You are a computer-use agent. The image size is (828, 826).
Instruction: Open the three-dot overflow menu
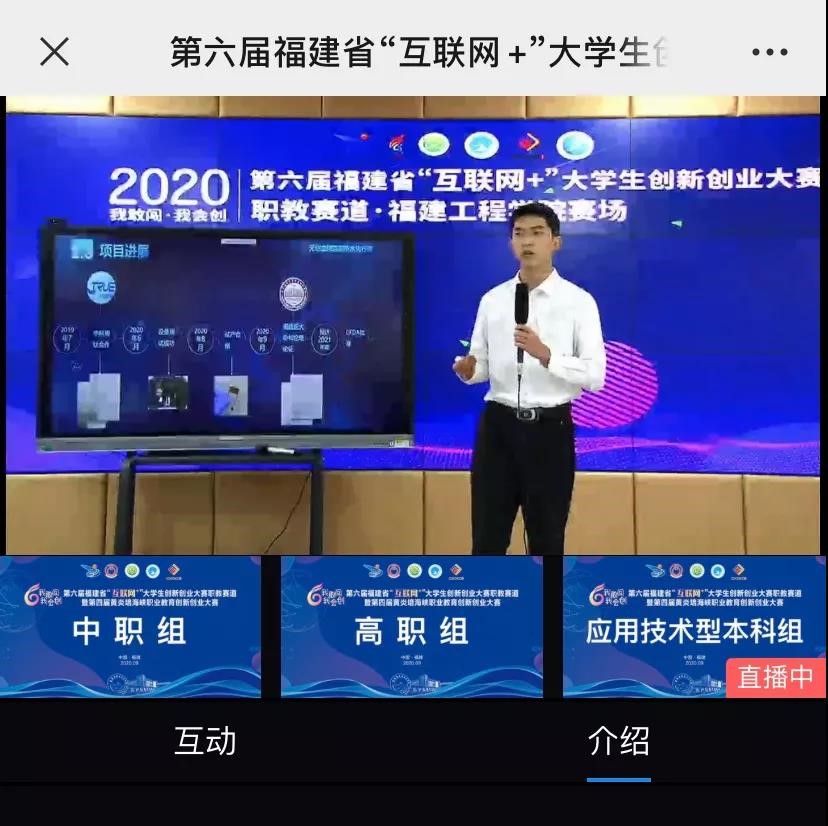769,52
